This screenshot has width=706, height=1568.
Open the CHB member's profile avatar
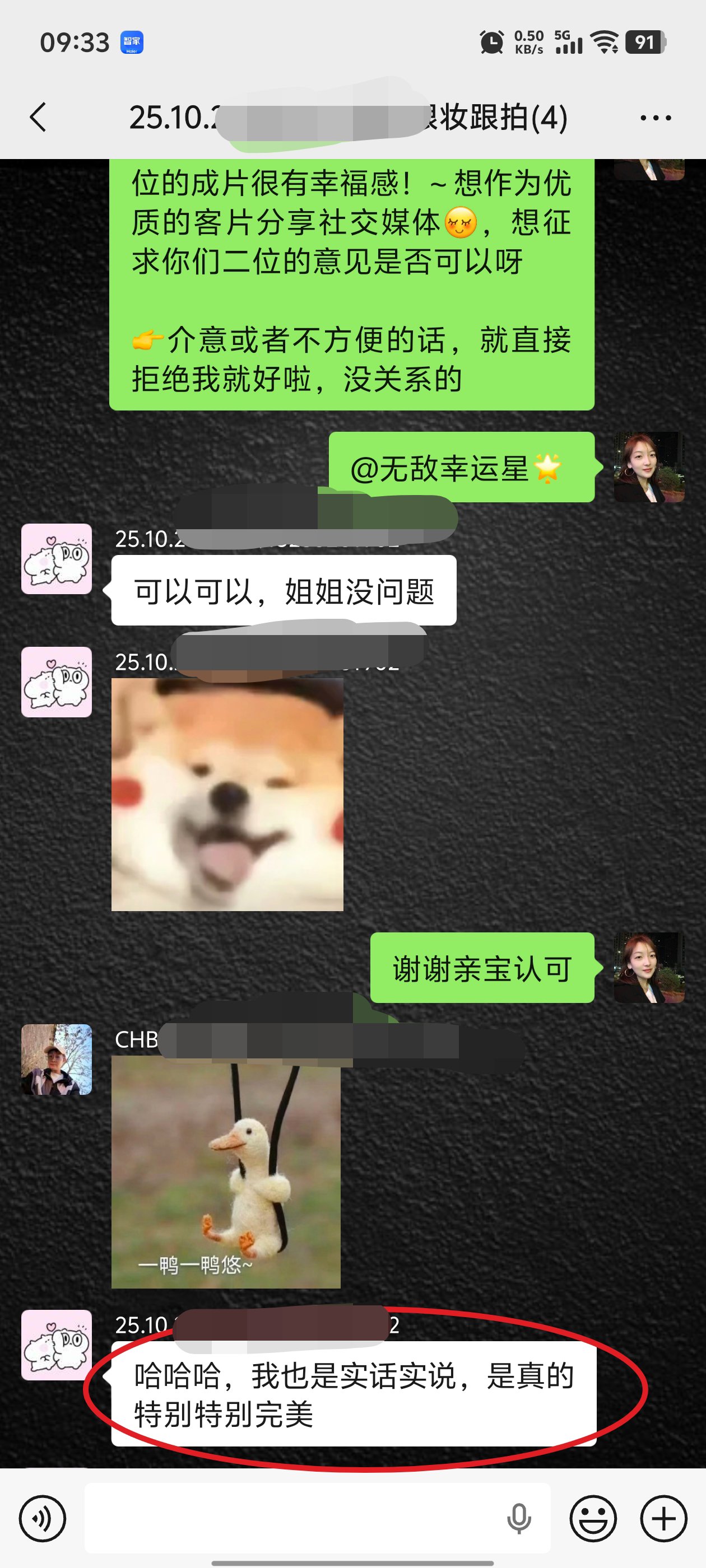(57, 1059)
